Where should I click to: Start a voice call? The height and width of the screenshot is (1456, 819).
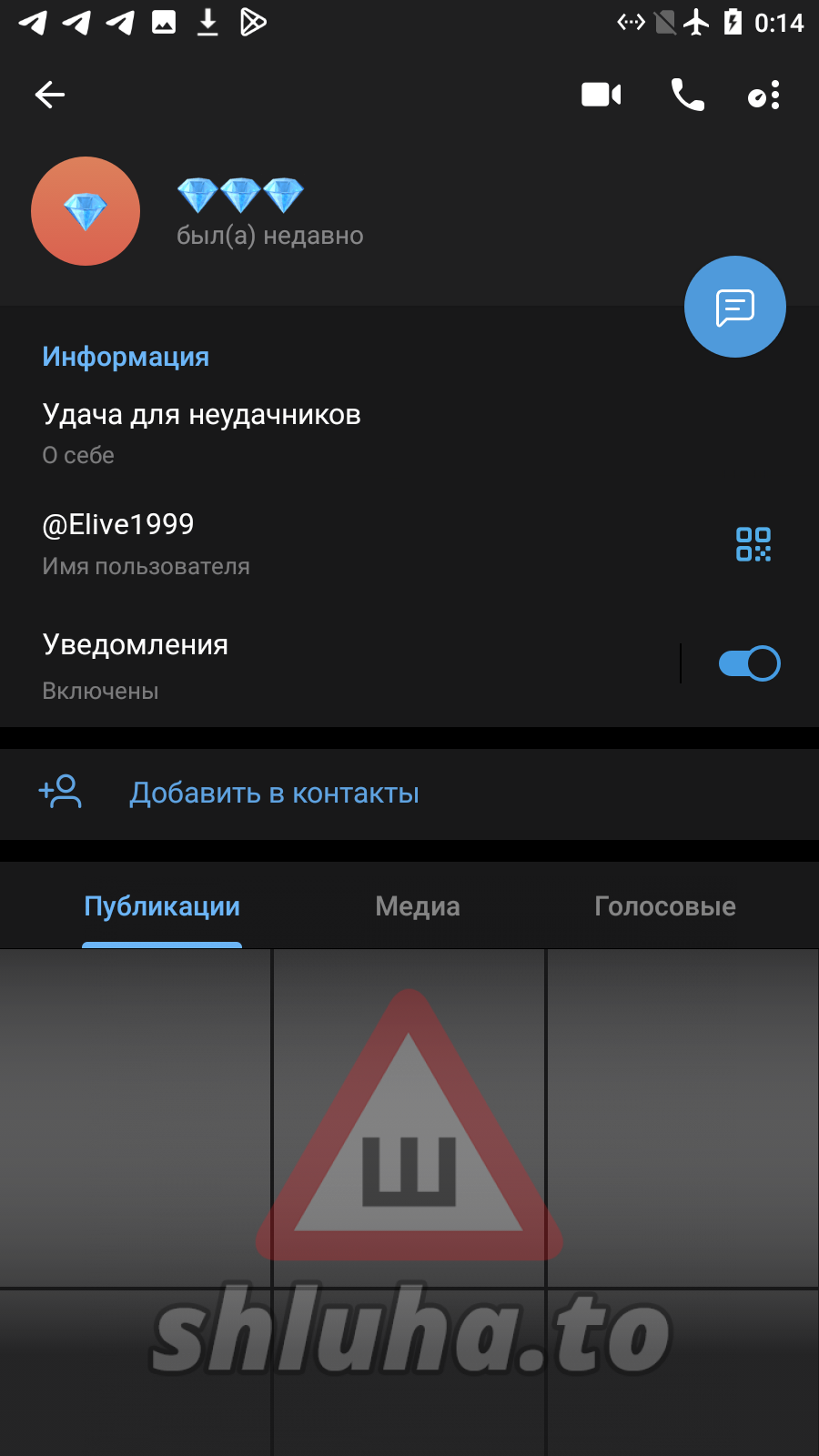pyautogui.click(x=687, y=95)
